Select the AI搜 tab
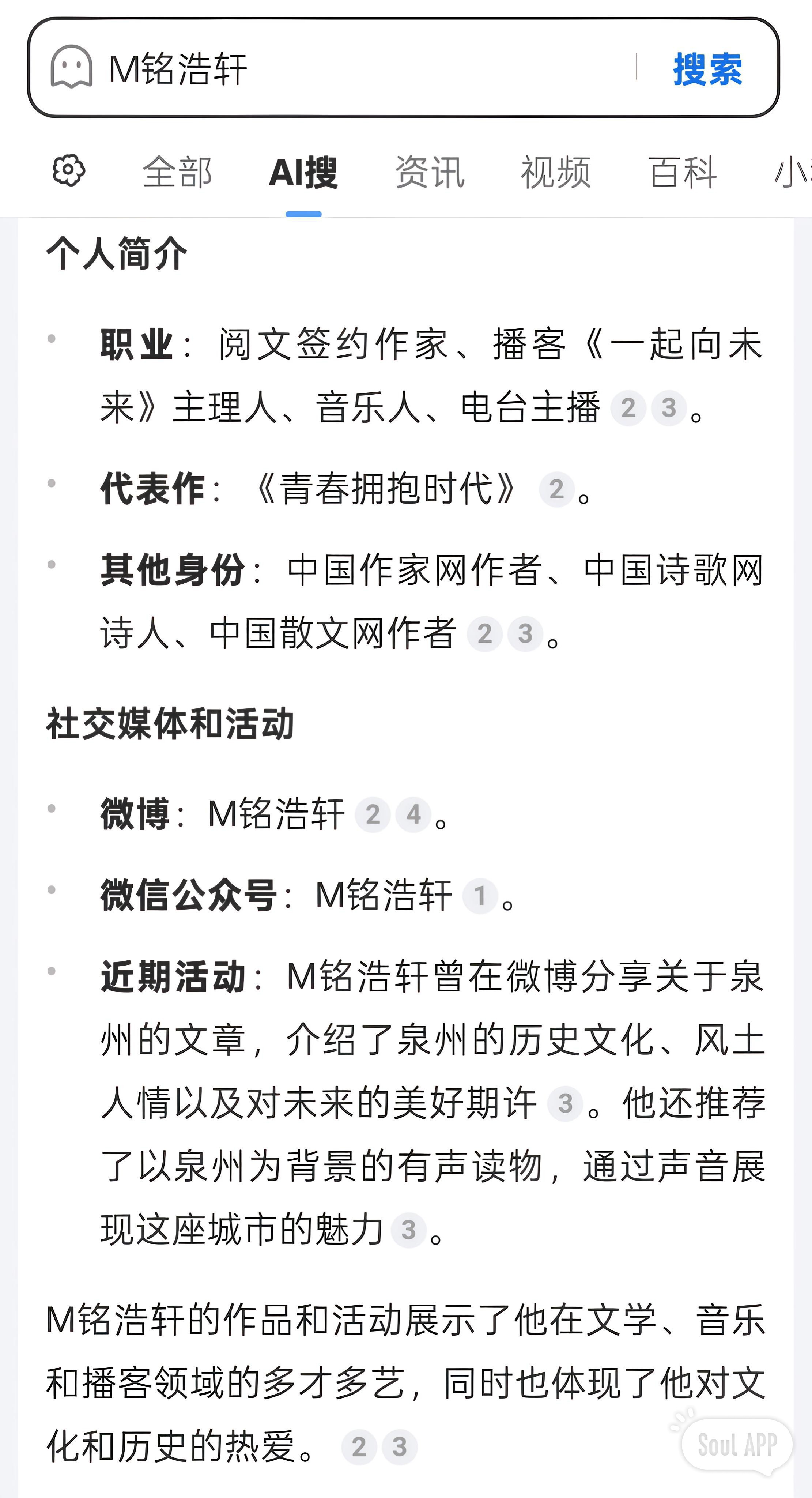 pos(303,172)
